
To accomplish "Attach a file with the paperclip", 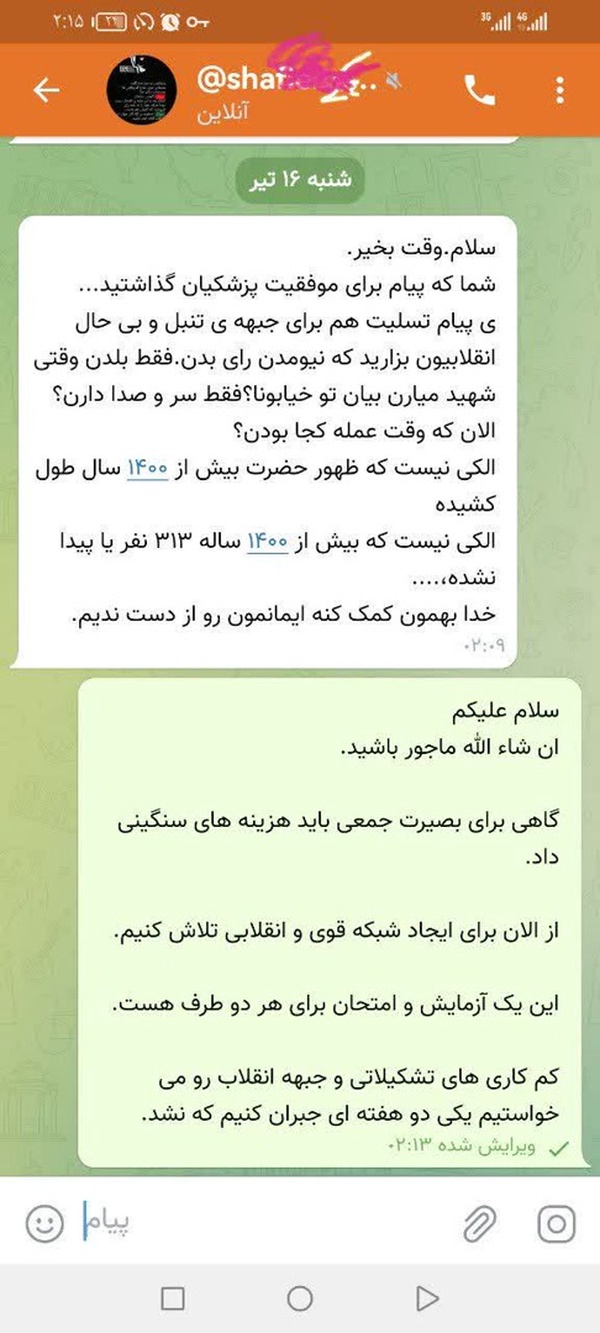I will 480,1223.
